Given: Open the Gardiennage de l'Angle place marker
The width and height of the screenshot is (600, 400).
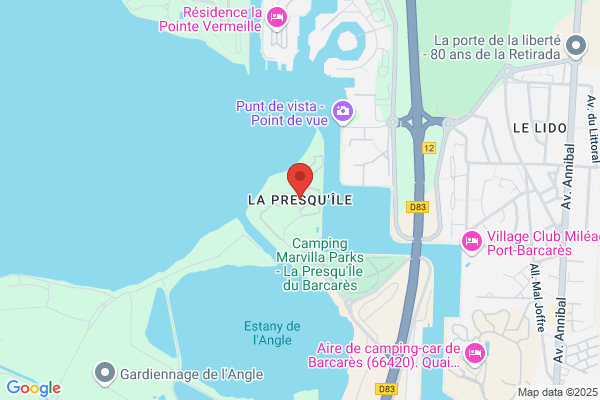Looking at the screenshot, I should click(x=104, y=373).
